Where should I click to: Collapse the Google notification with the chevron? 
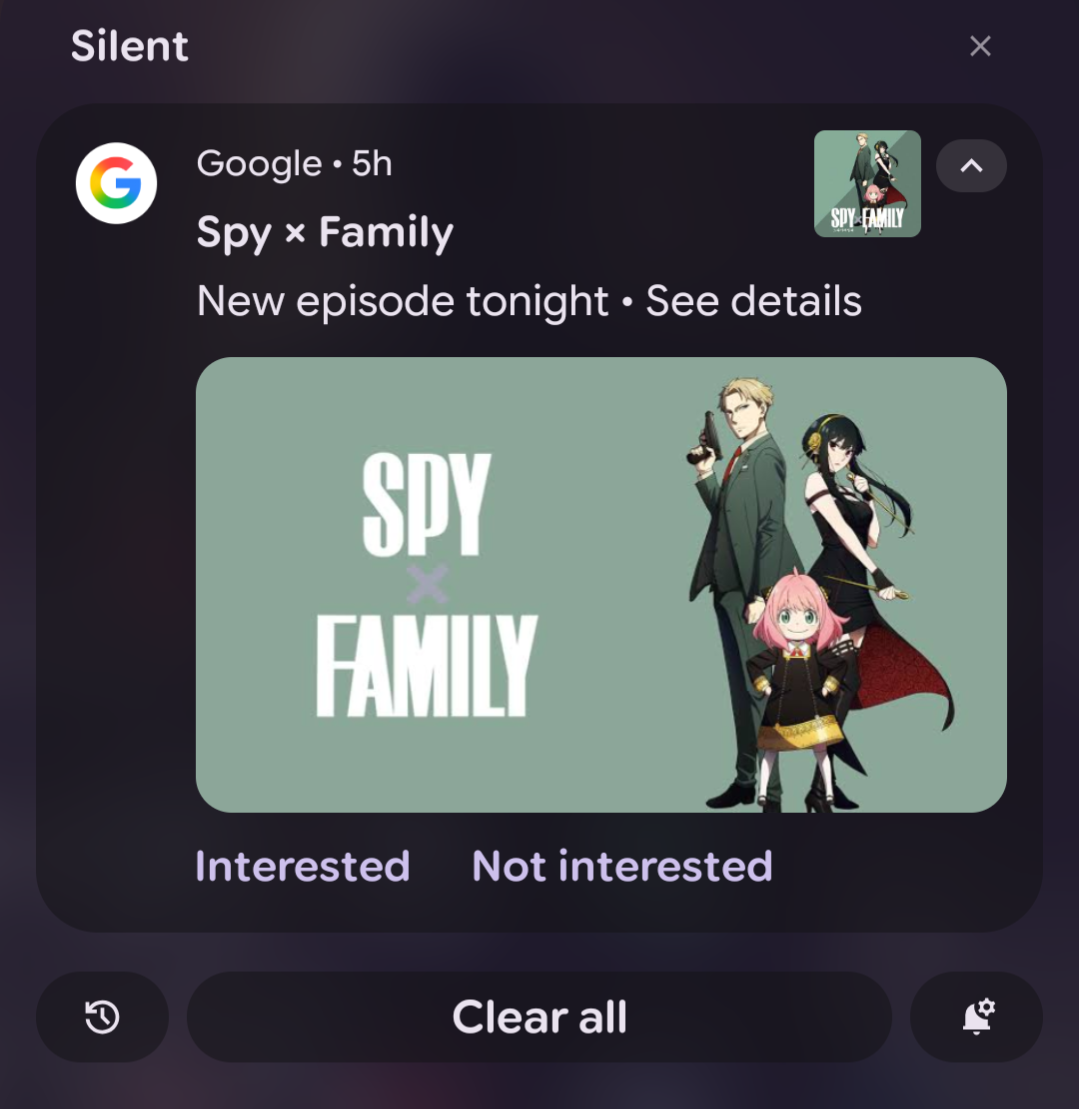click(971, 166)
